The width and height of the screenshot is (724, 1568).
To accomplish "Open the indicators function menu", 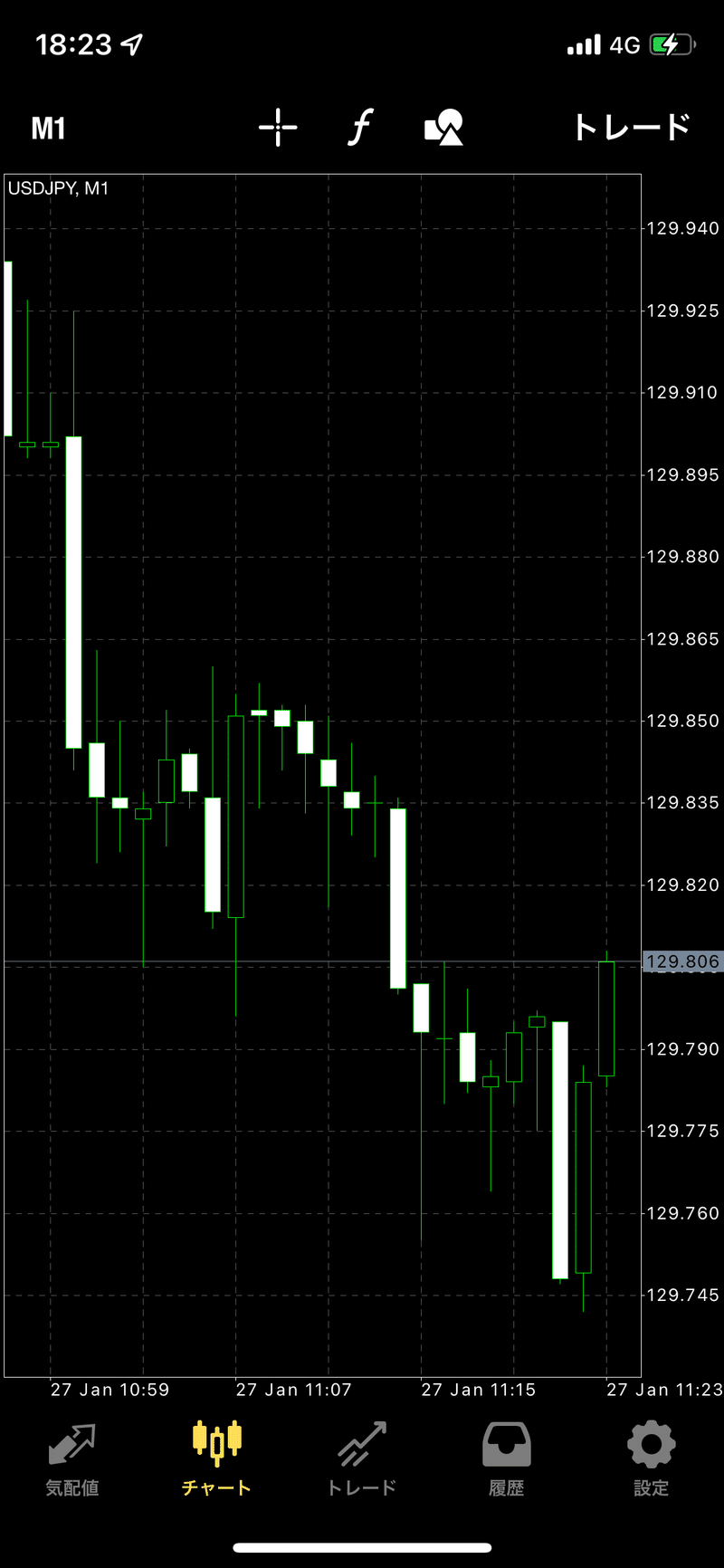I will pos(360,128).
